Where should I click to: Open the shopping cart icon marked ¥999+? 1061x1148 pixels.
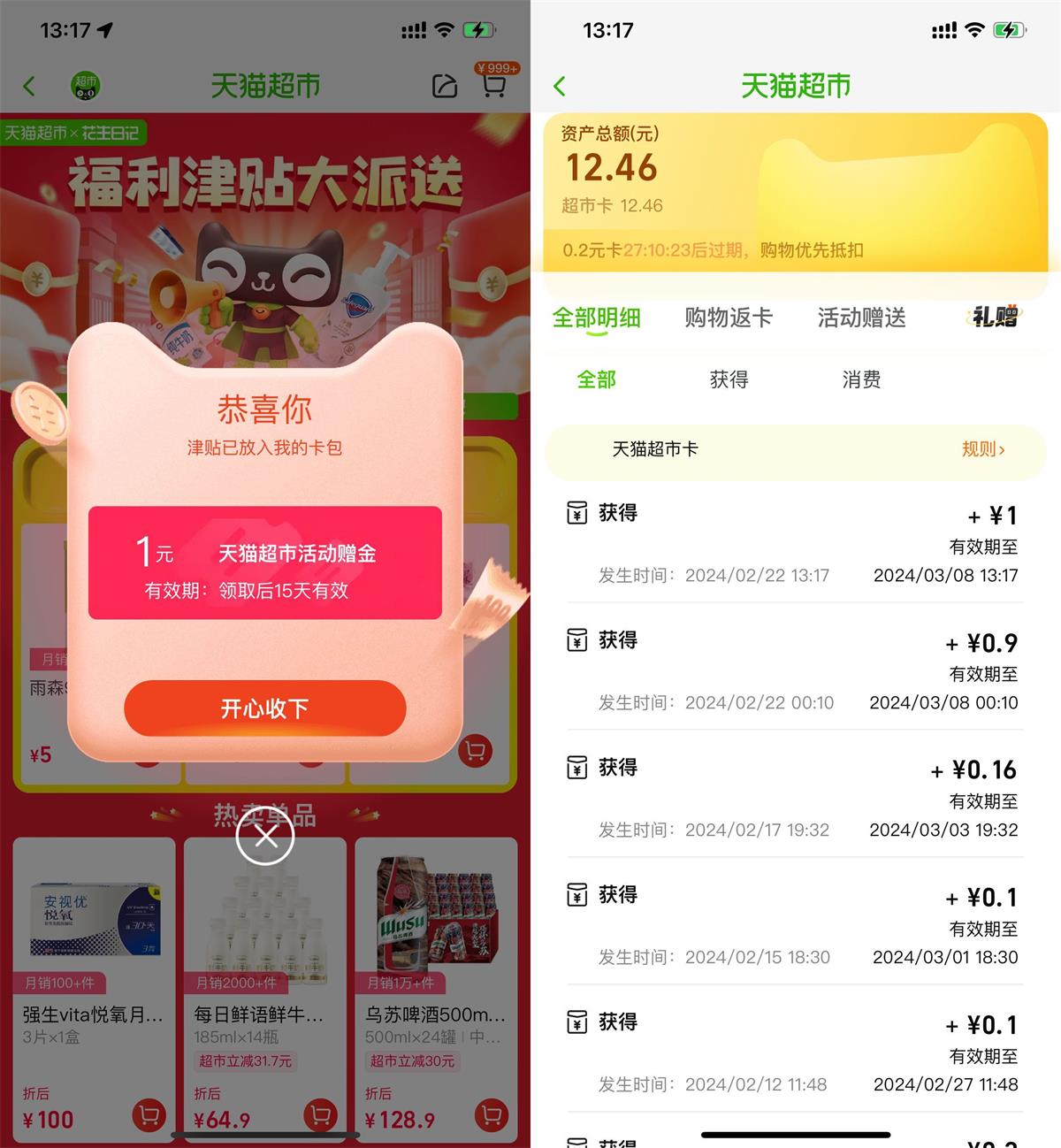pos(494,86)
